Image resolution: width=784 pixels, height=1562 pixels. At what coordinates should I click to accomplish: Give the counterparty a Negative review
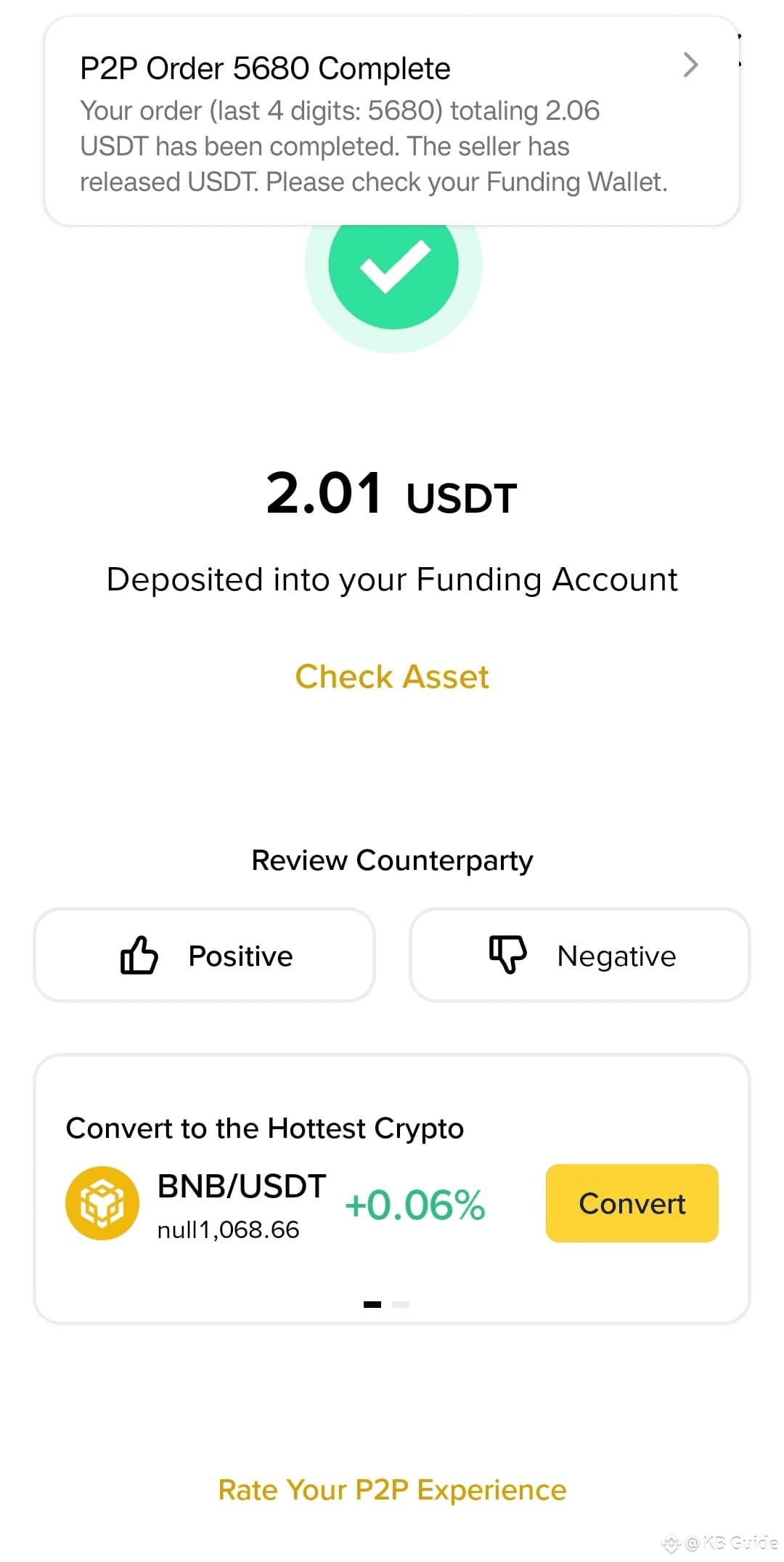tap(580, 955)
